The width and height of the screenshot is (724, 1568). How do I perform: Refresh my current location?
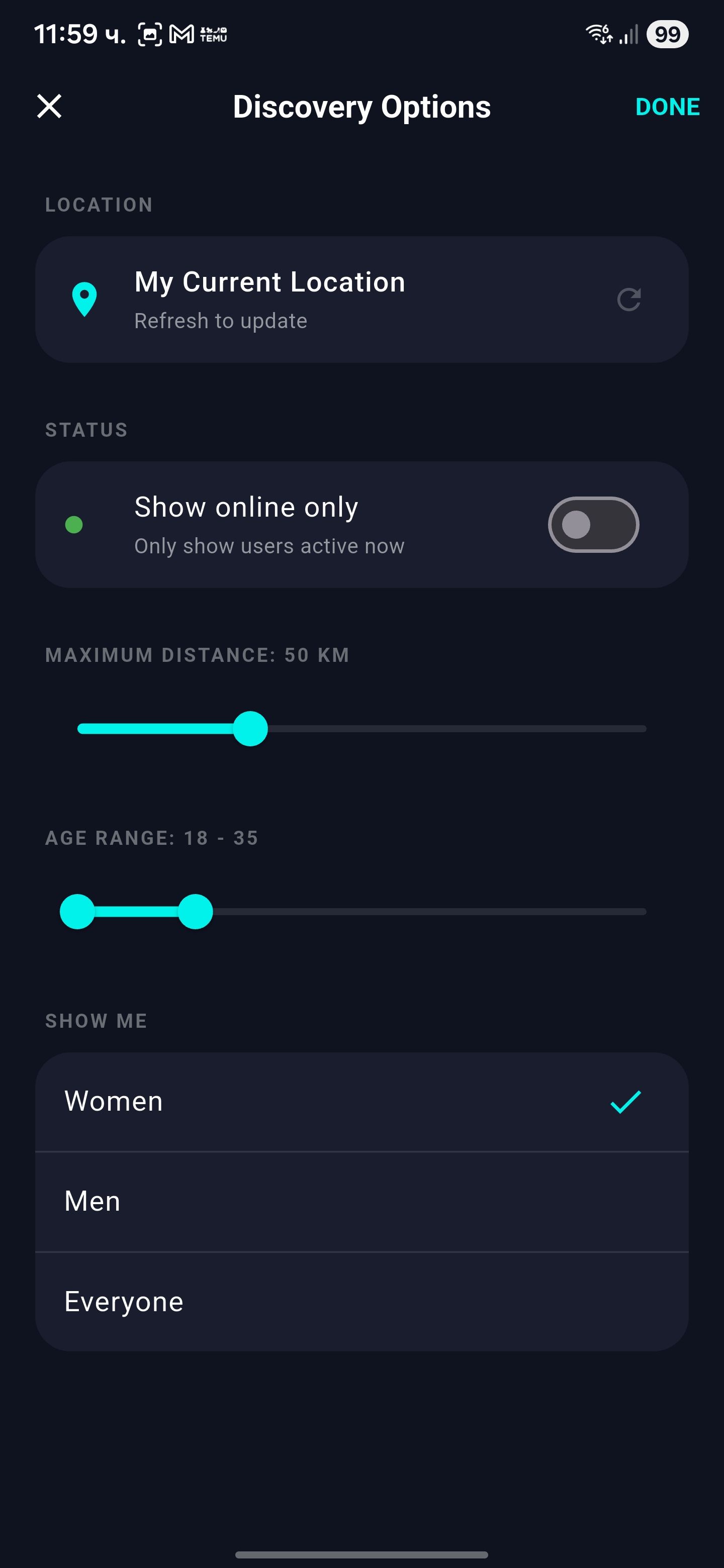point(628,300)
